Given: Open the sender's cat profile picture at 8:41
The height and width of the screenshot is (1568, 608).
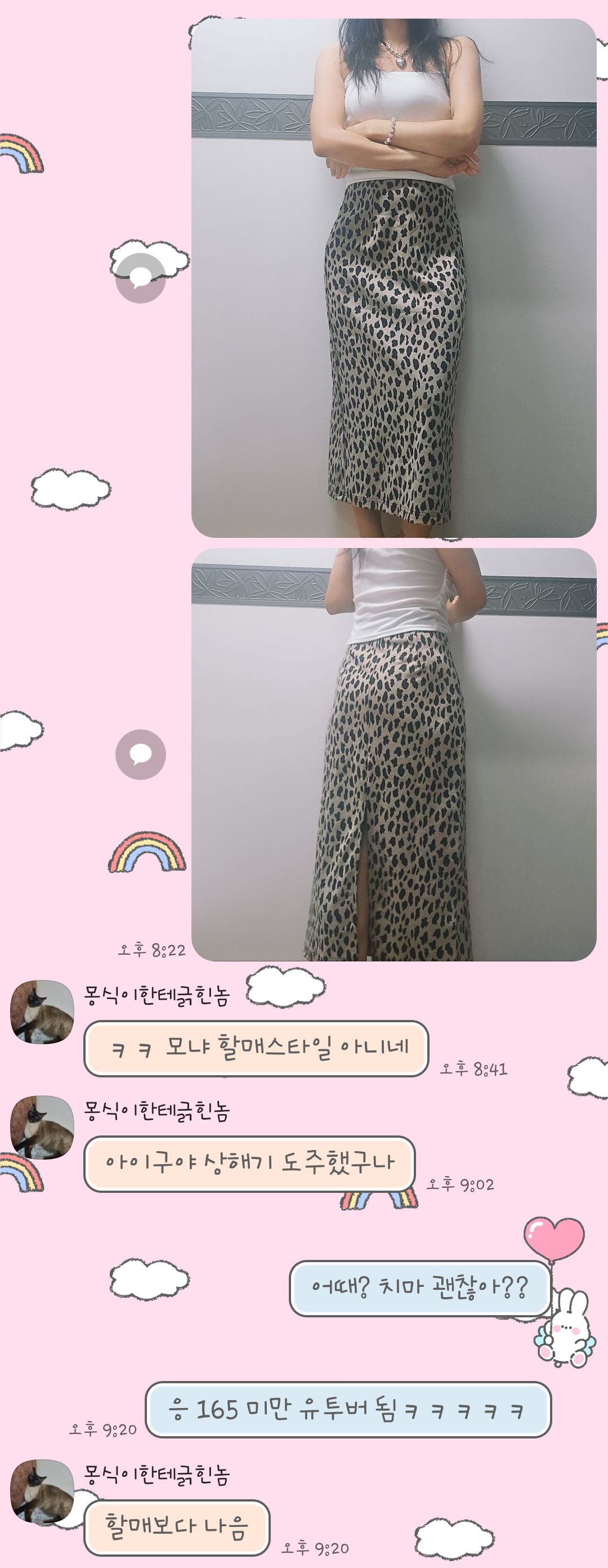Looking at the screenshot, I should (x=42, y=1012).
